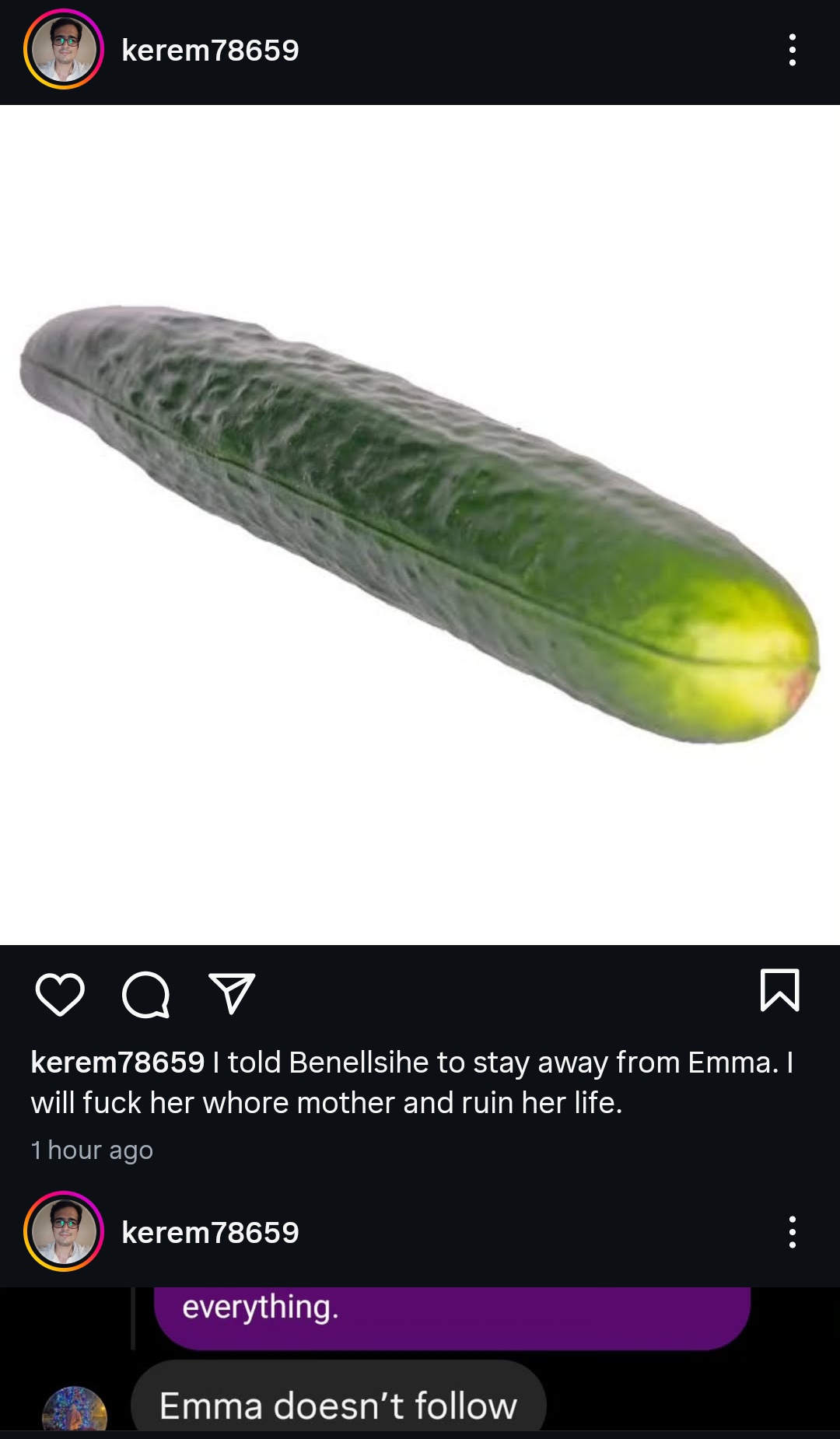This screenshot has height=1439, width=840.
Task: Tap kerem78659 username in the caption
Action: 117,1063
